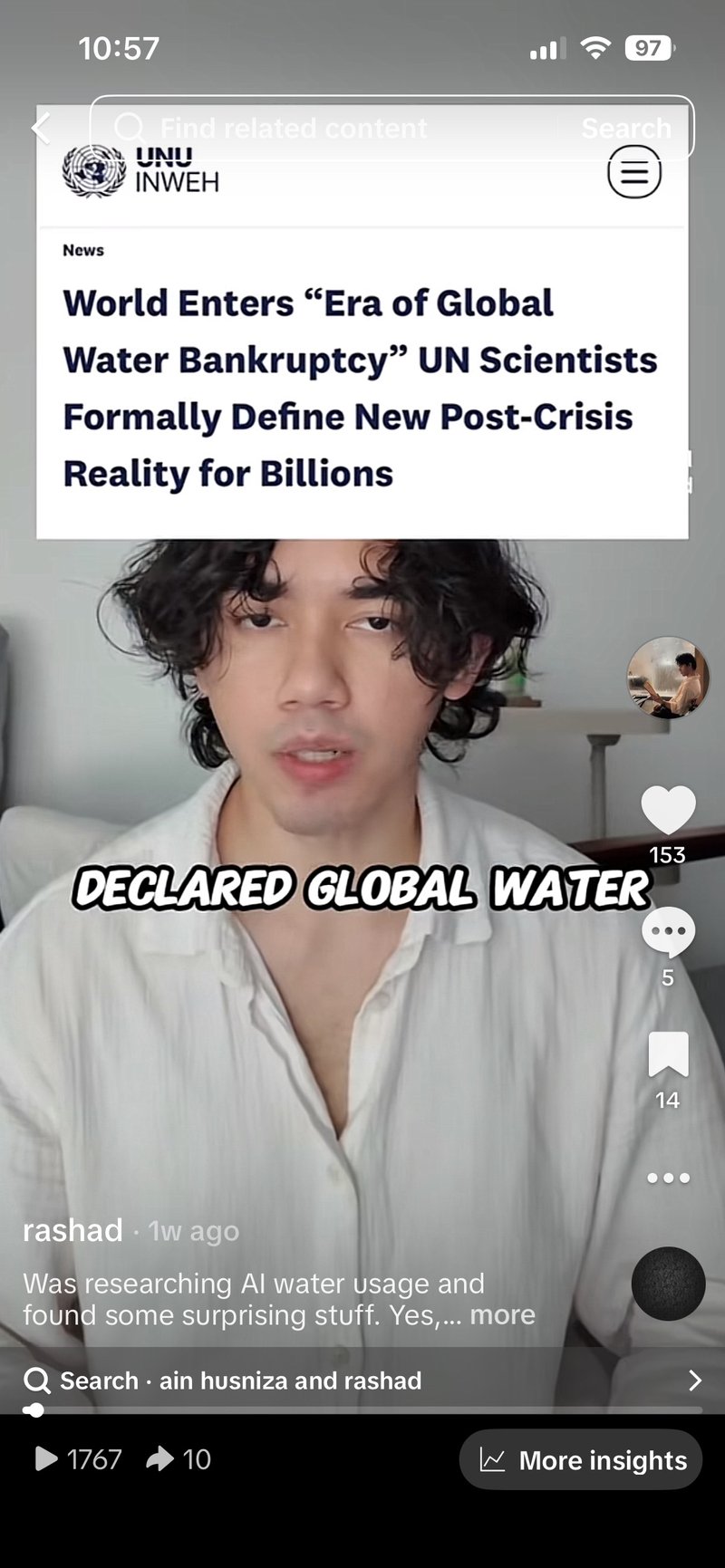This screenshot has width=725, height=1568.
Task: Tap the 'Find related content' search field
Action: click(291, 128)
